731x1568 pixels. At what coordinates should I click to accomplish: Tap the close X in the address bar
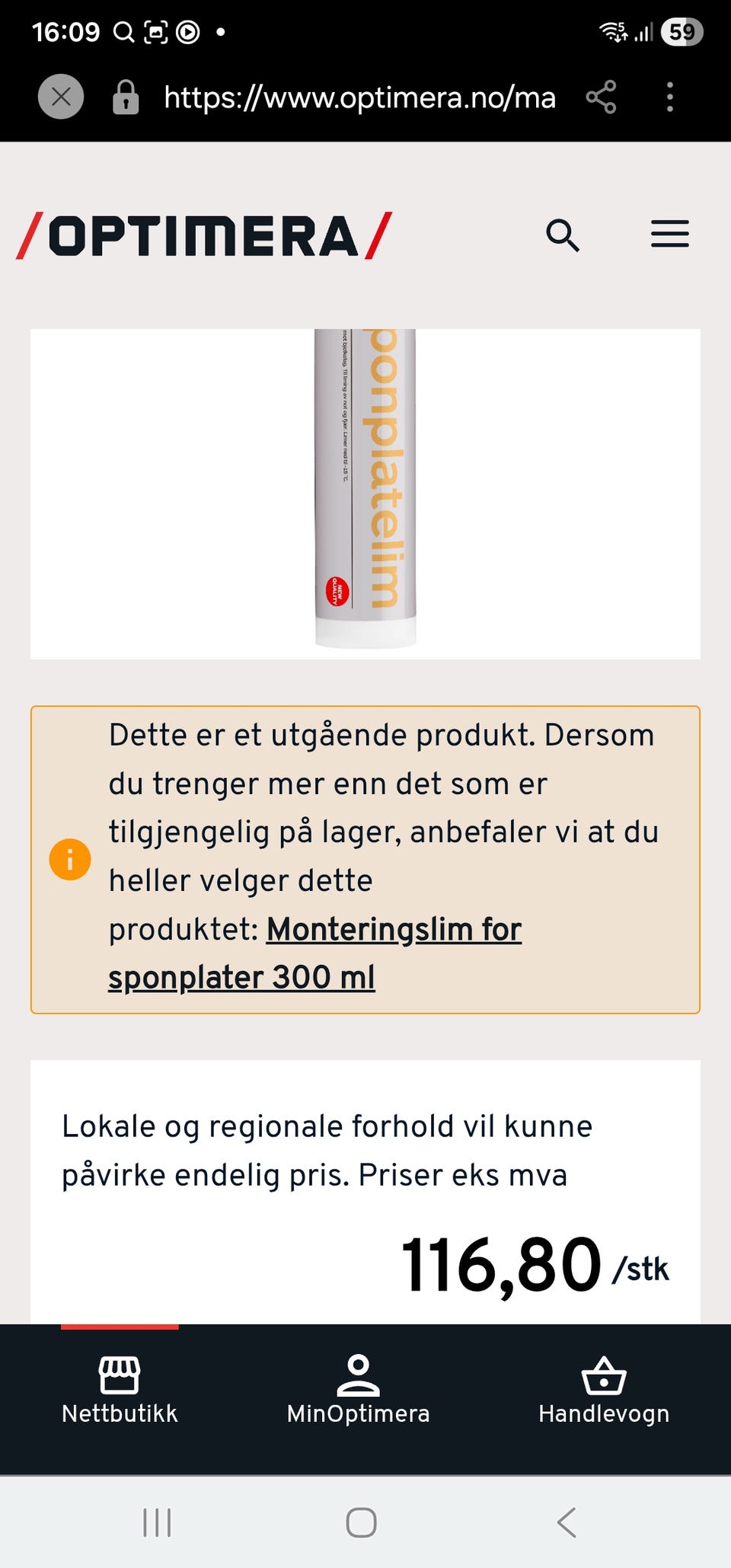coord(61,97)
